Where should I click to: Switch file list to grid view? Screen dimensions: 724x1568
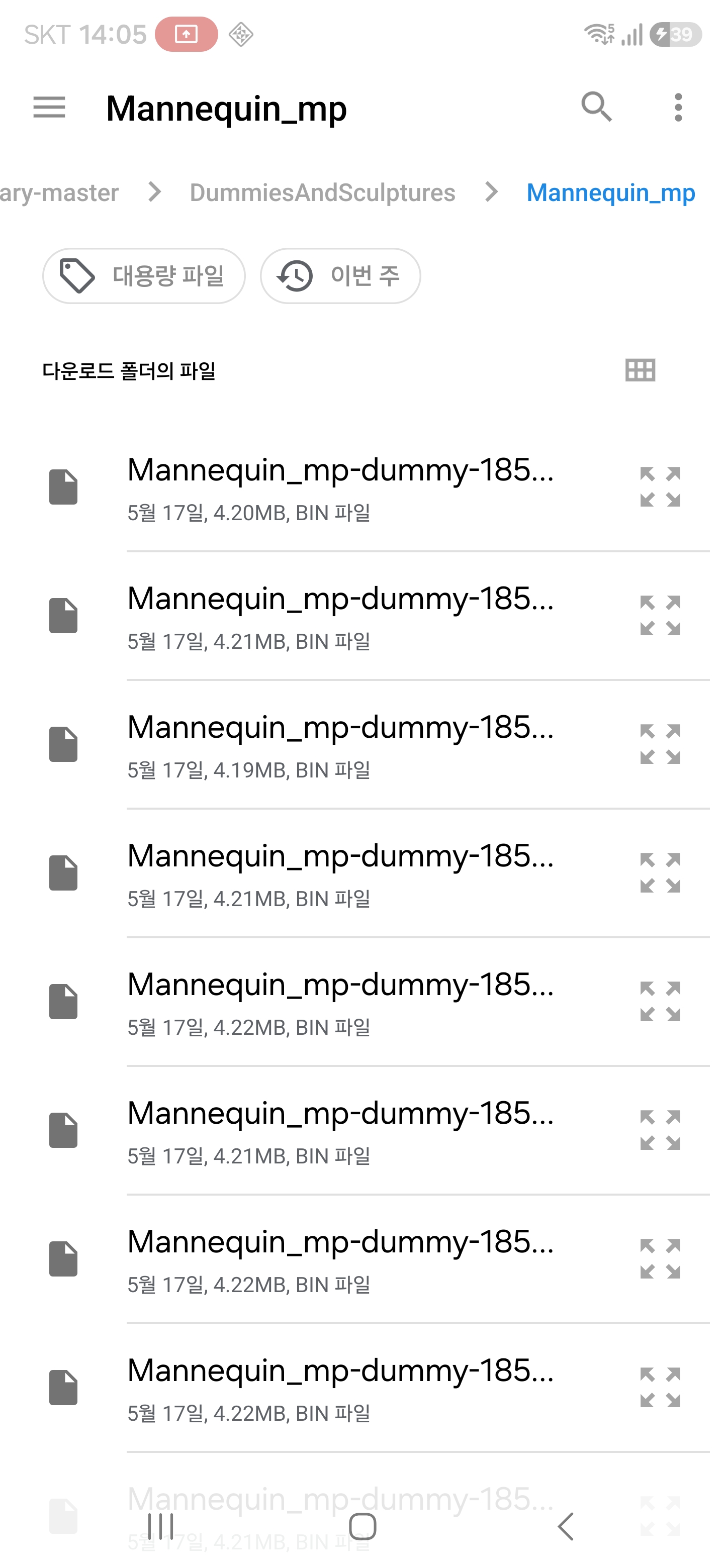point(640,370)
